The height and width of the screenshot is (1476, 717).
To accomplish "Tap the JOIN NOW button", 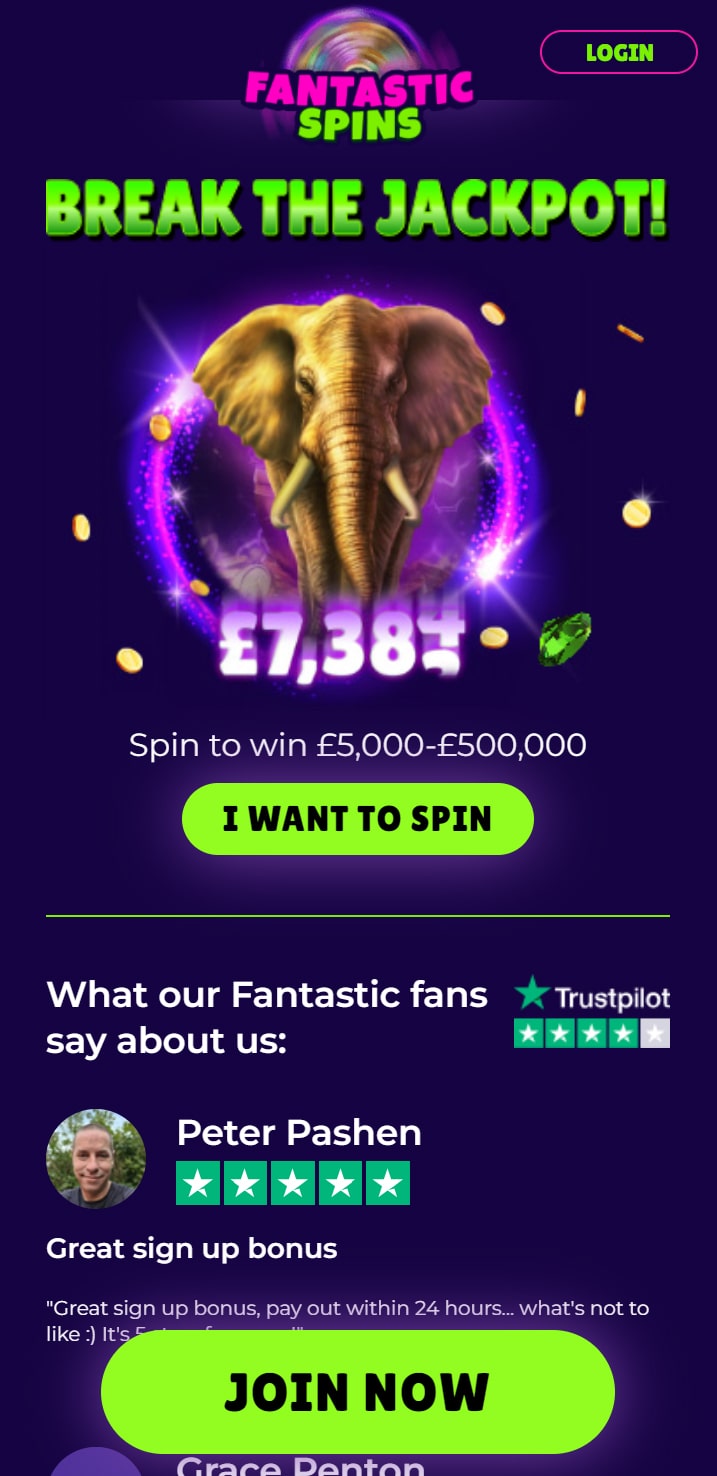I will coord(357,1391).
